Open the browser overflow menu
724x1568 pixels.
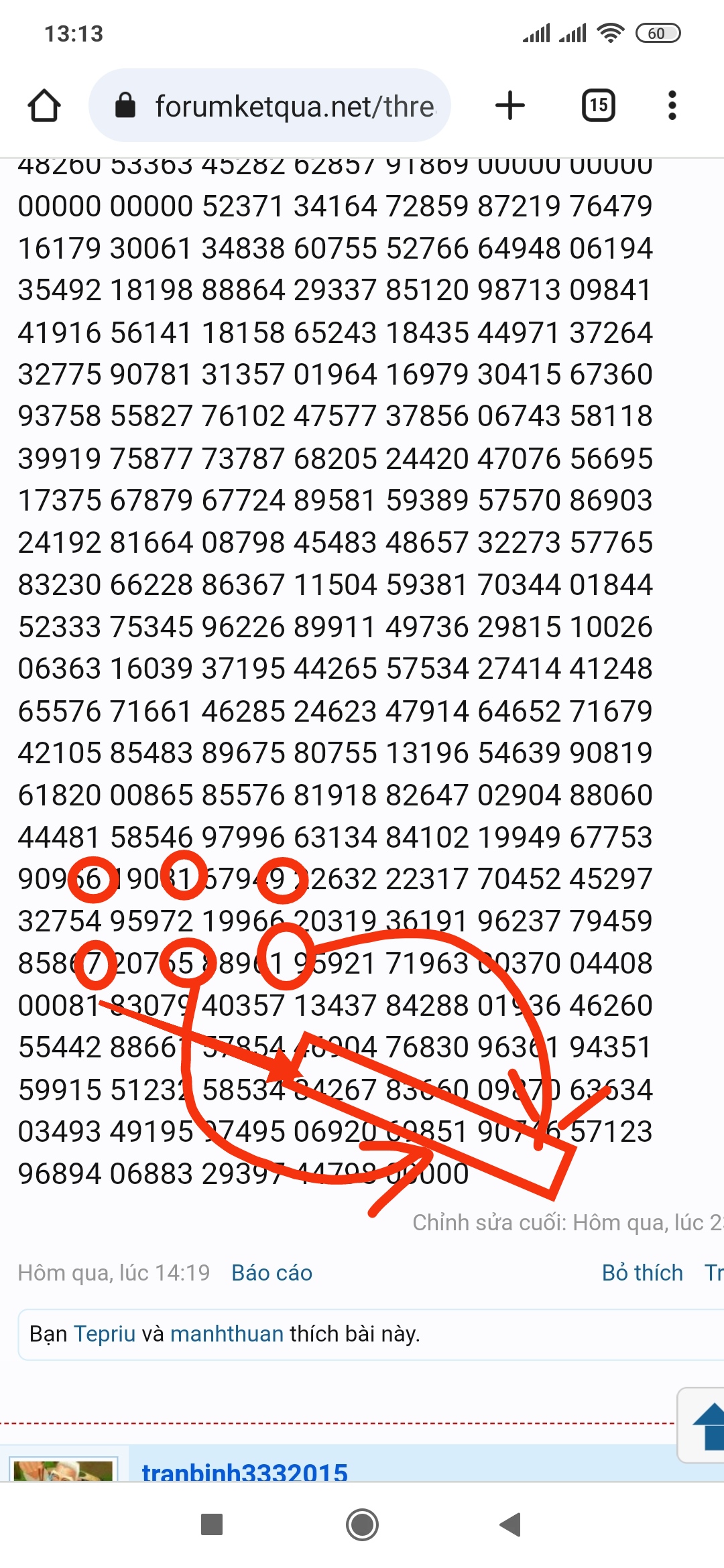(x=672, y=106)
